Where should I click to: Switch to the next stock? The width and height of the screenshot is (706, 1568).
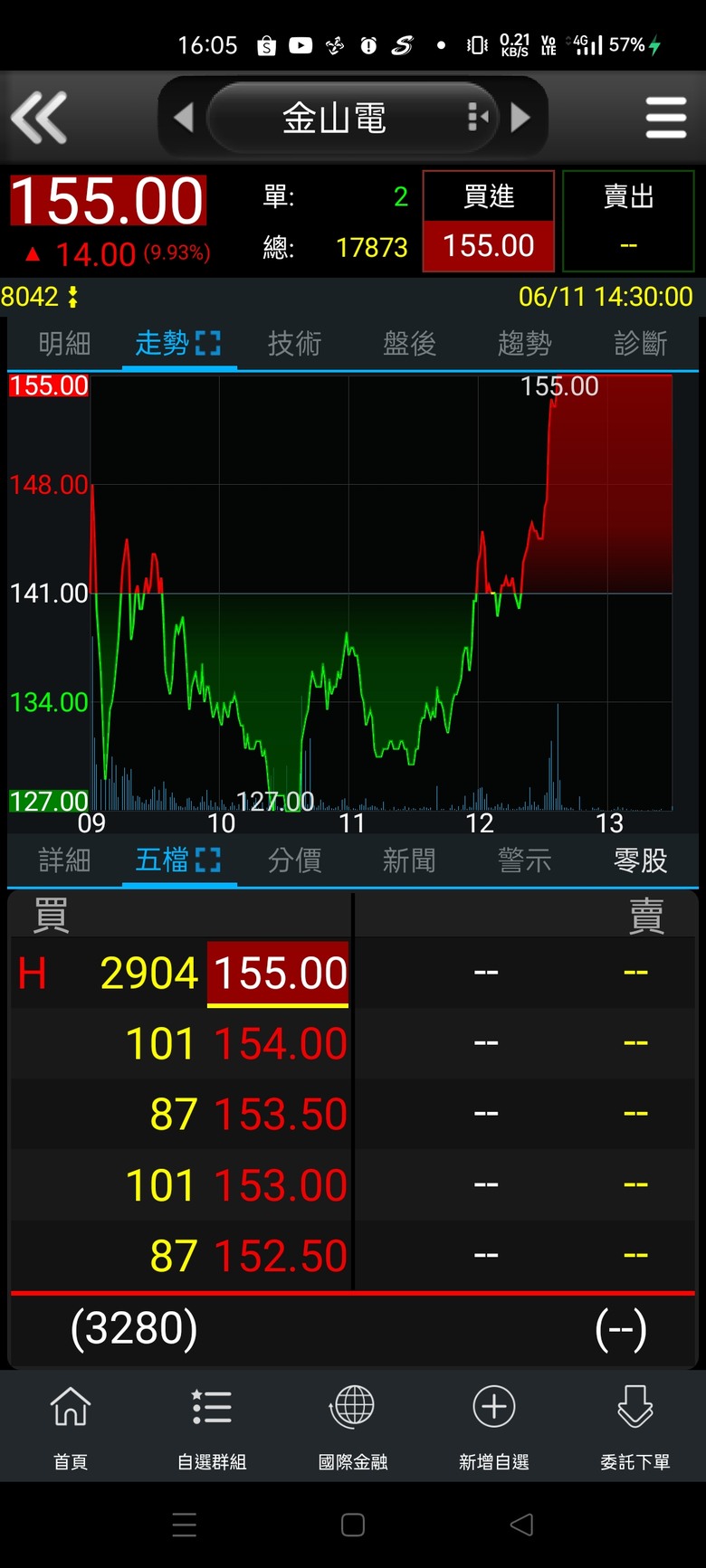[520, 118]
